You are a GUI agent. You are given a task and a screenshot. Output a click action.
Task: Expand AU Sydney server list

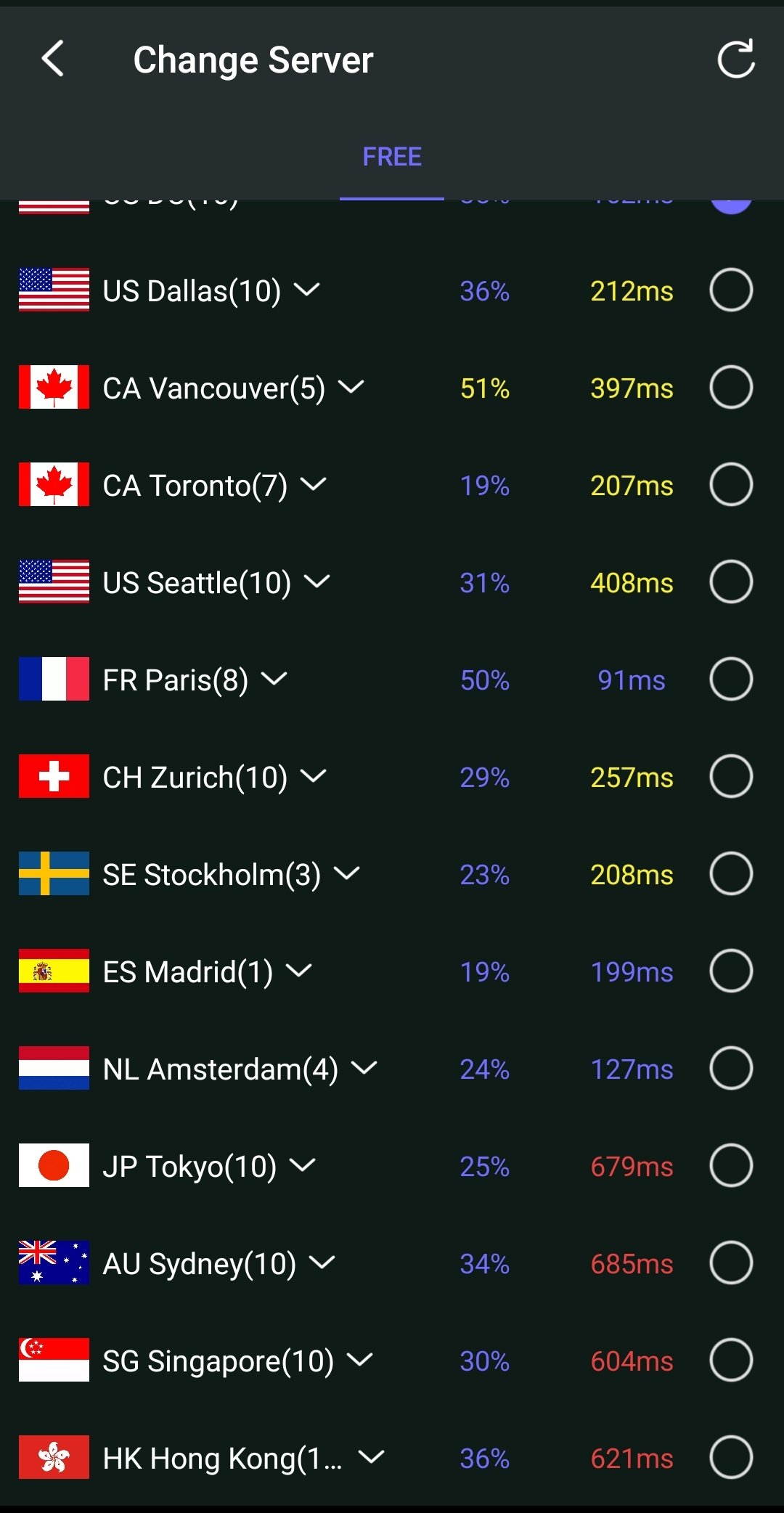322,1263
